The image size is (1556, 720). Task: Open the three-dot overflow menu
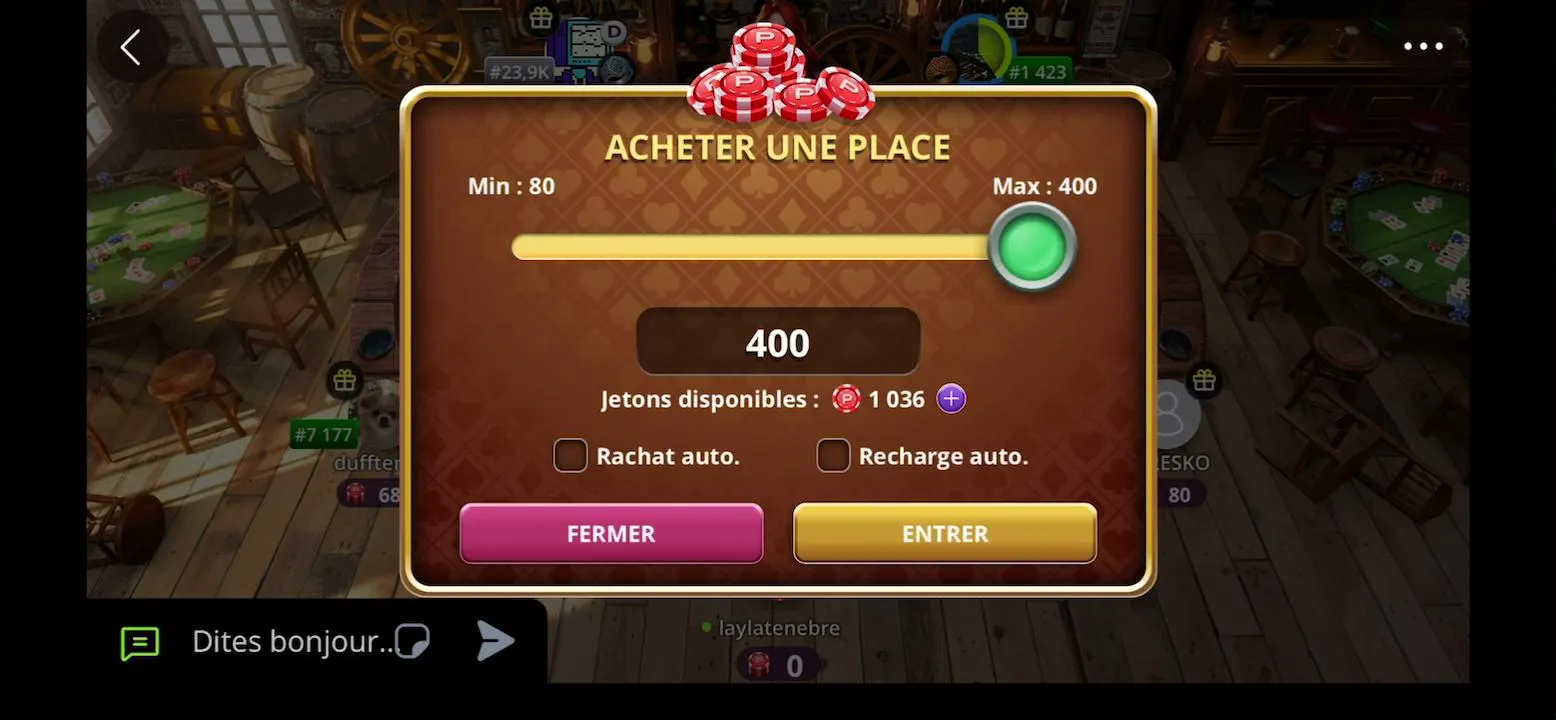[1423, 46]
